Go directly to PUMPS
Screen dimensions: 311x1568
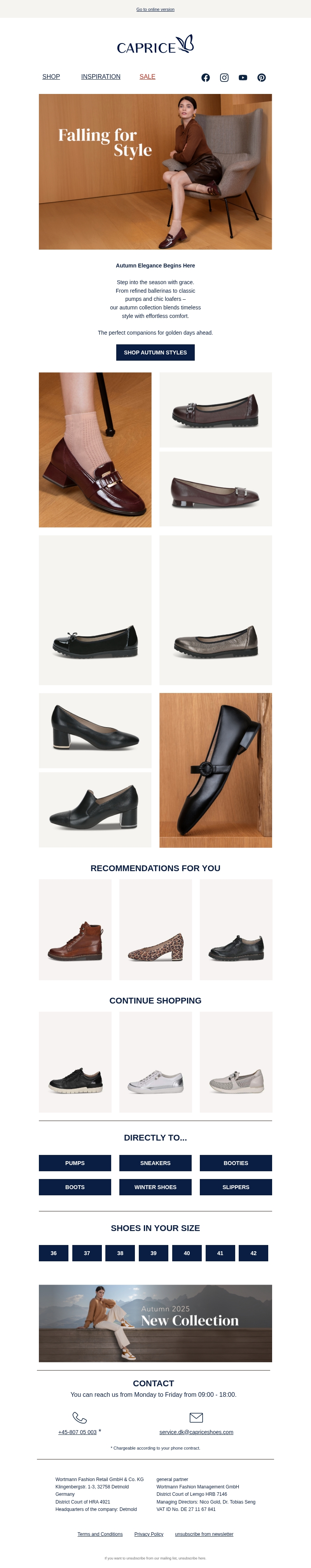[x=75, y=1163]
